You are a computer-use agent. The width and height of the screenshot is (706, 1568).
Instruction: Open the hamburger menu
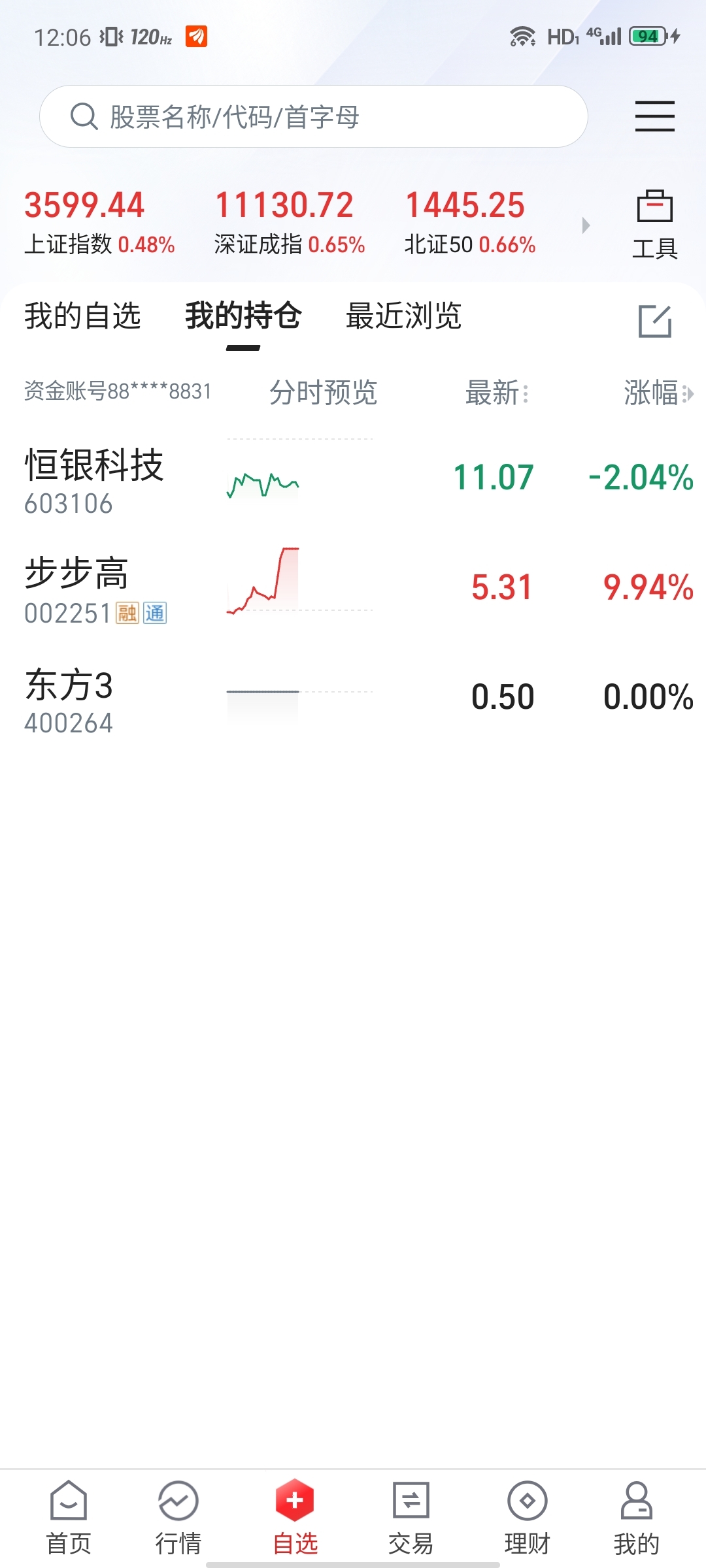[x=654, y=116]
